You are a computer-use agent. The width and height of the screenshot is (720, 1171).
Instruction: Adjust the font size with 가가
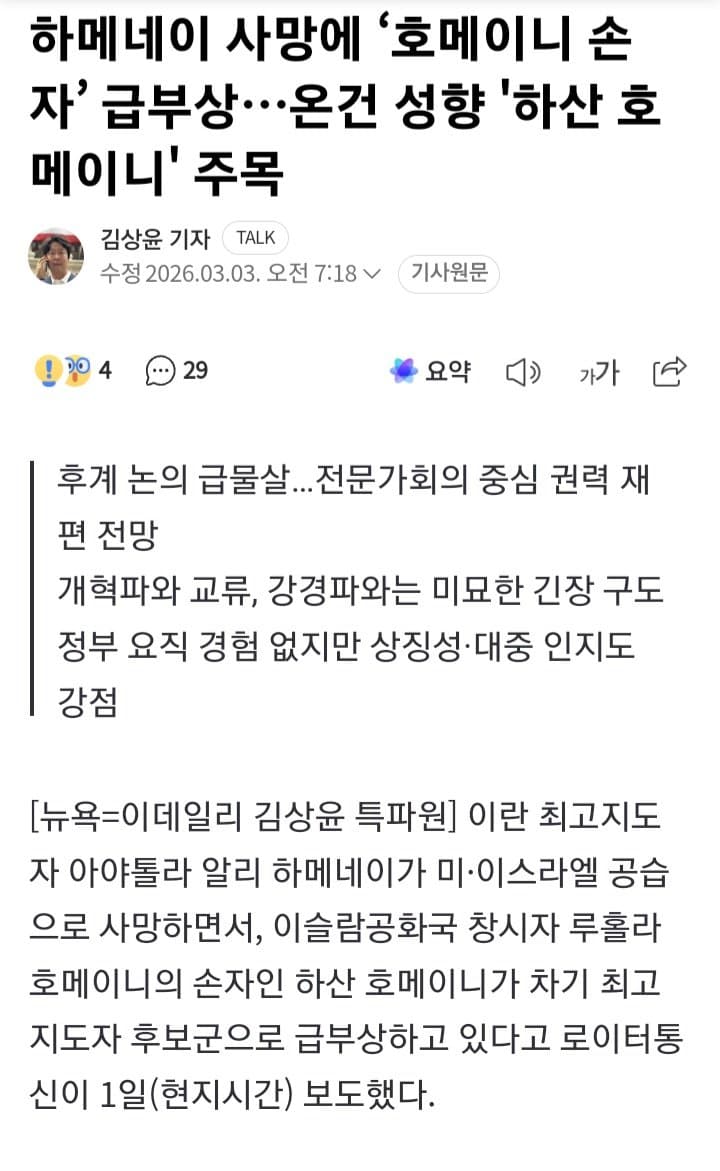pos(599,373)
